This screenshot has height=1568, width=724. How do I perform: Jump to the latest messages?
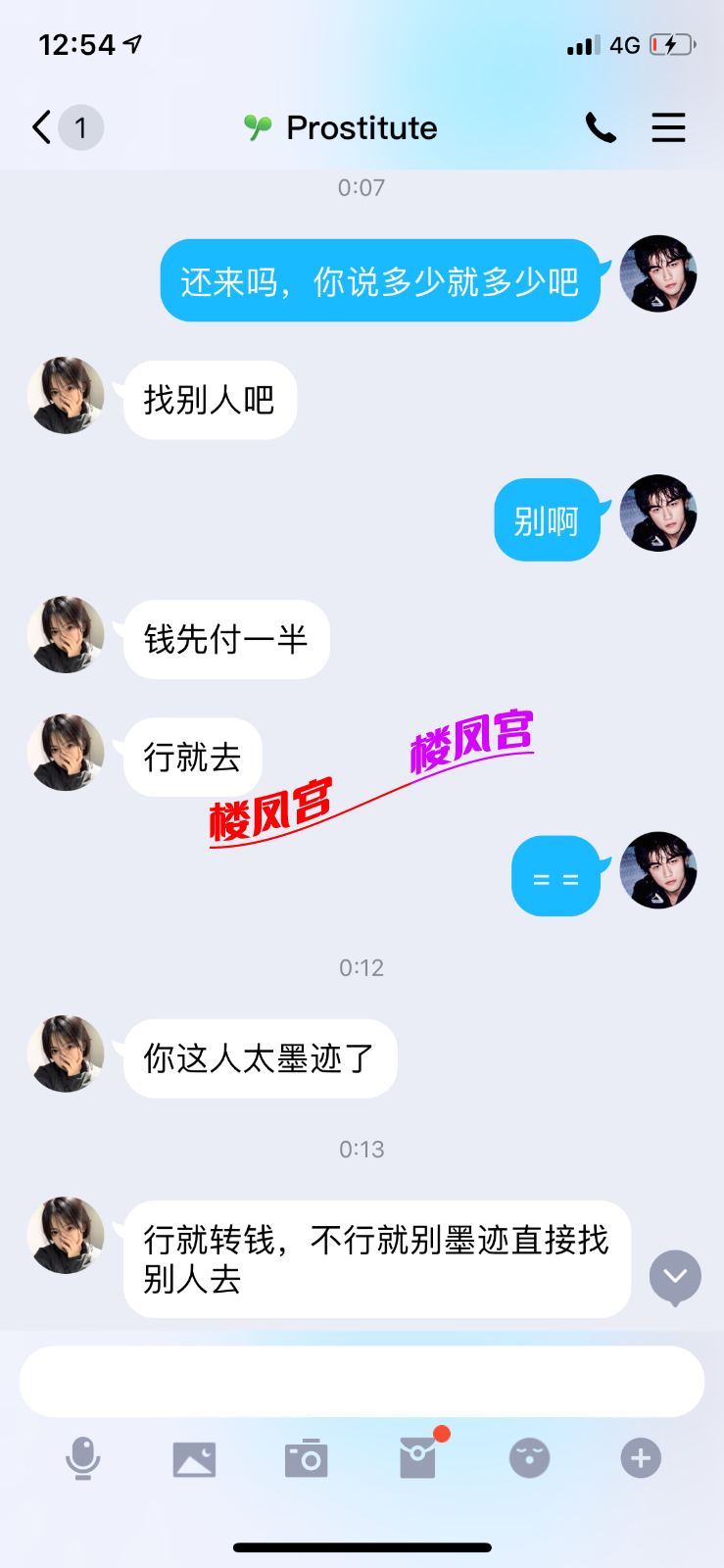675,1277
